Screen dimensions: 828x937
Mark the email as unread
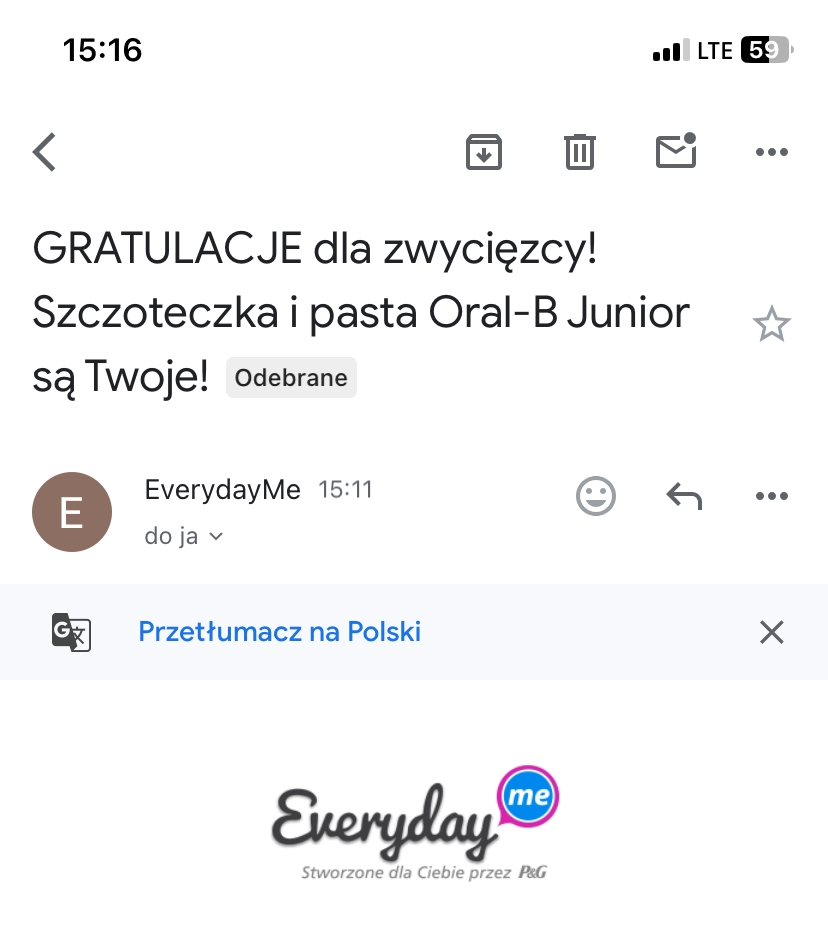(x=676, y=151)
